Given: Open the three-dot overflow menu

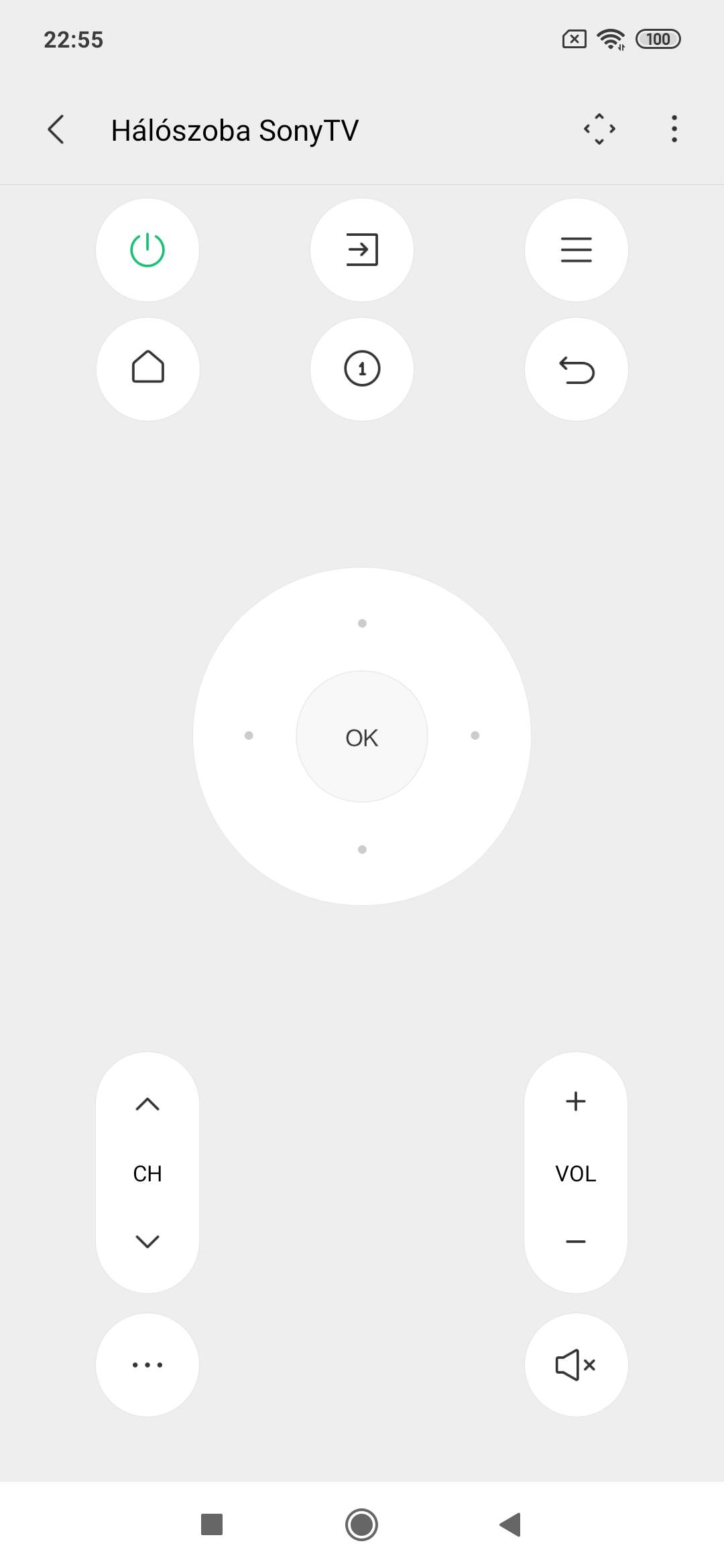Looking at the screenshot, I should [674, 129].
